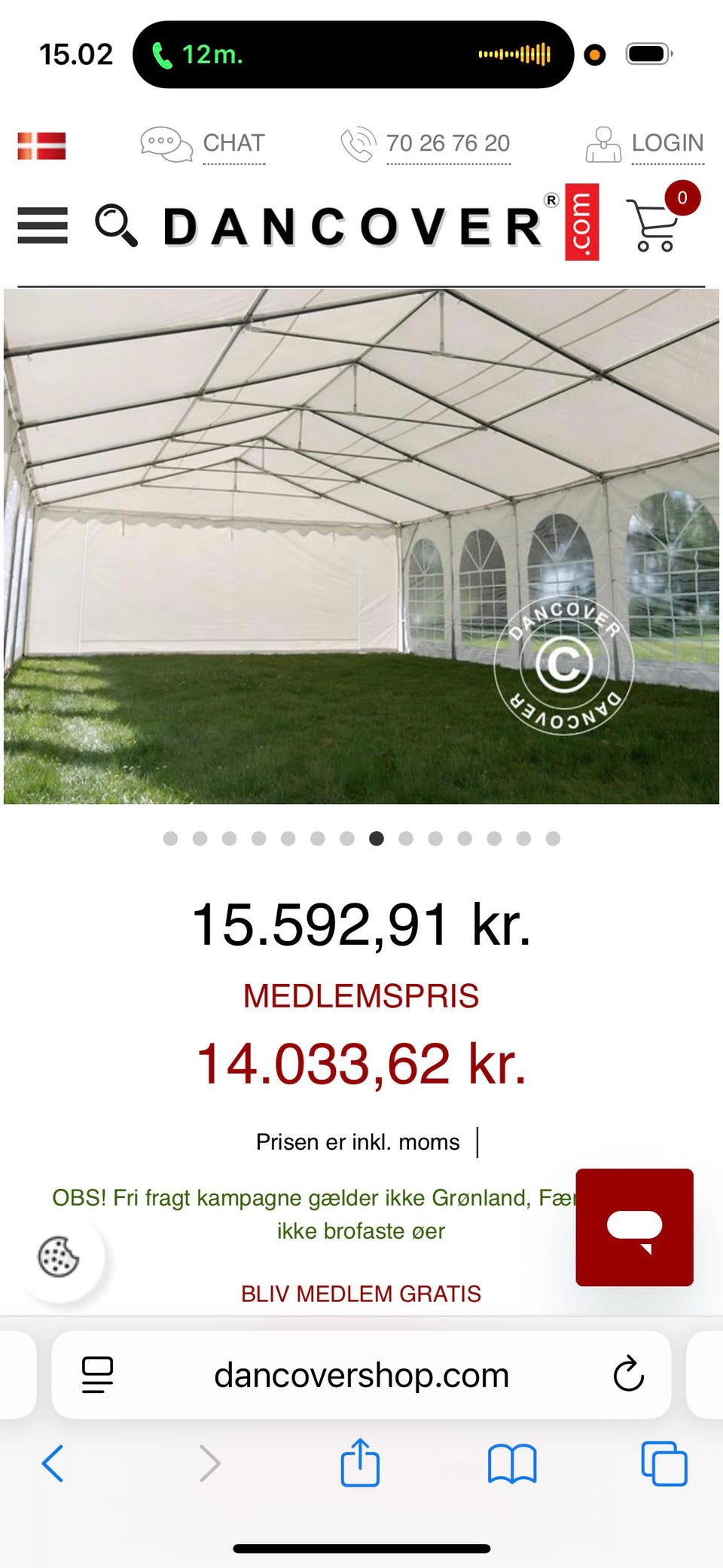Select the first carousel dot
The width and height of the screenshot is (723, 1568).
click(169, 839)
